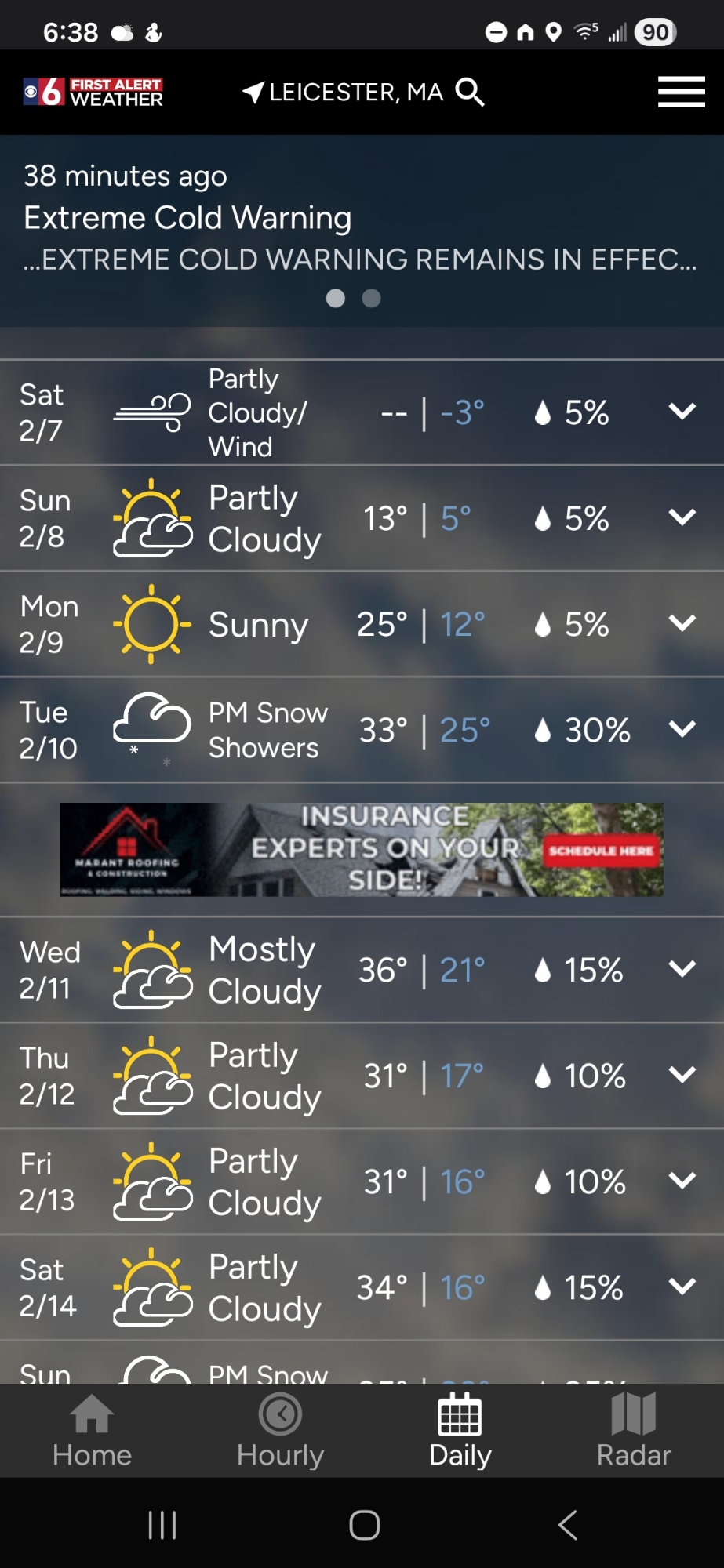Expand the Thu 2/12 forecast row
Image resolution: width=724 pixels, height=1568 pixels.
click(x=682, y=1075)
